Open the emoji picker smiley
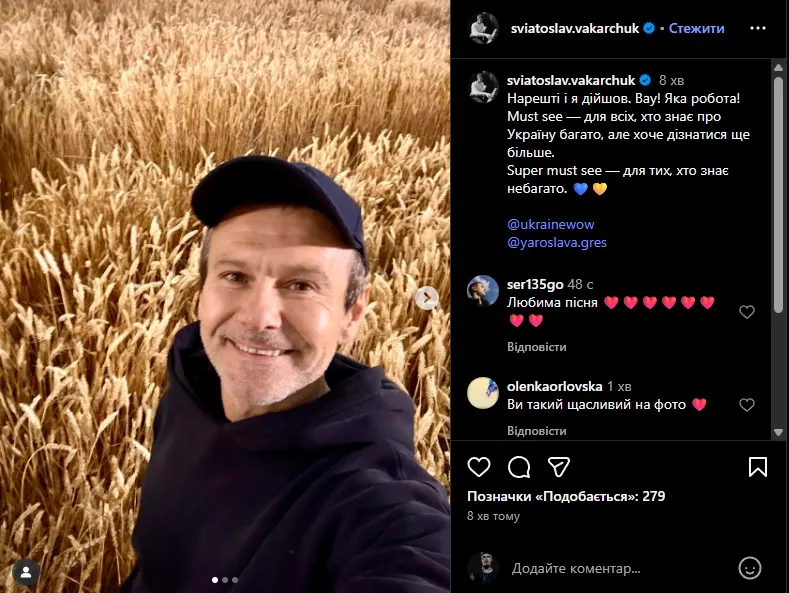The width and height of the screenshot is (789, 593). (x=750, y=568)
